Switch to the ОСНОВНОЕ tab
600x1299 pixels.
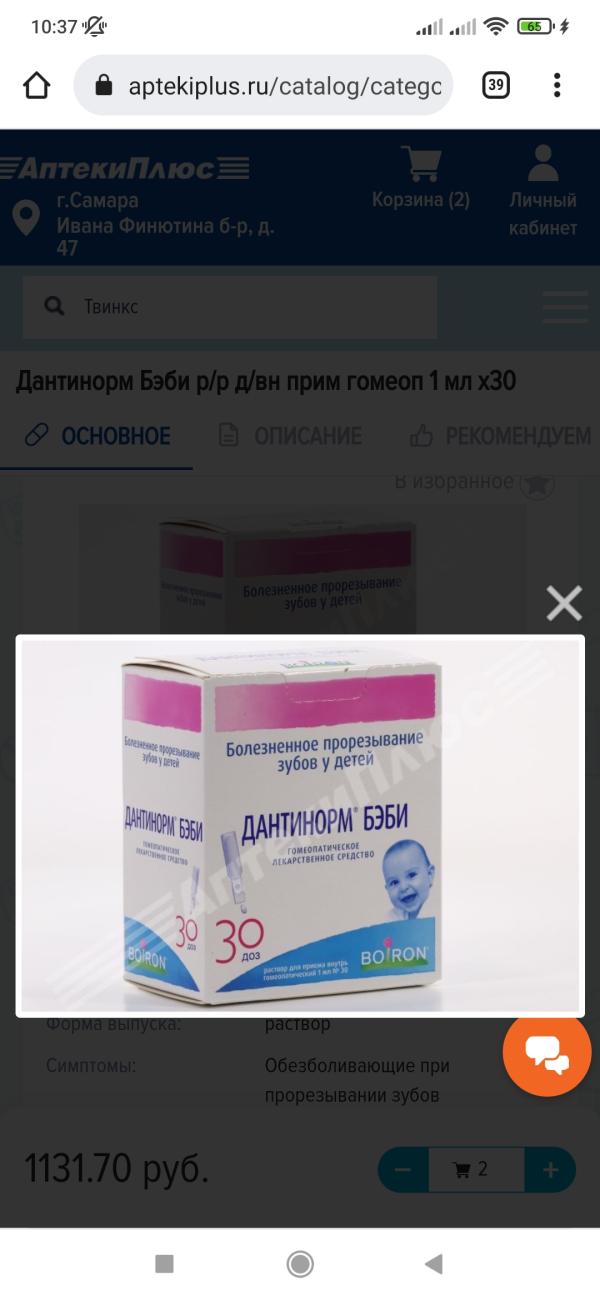pyautogui.click(x=97, y=436)
